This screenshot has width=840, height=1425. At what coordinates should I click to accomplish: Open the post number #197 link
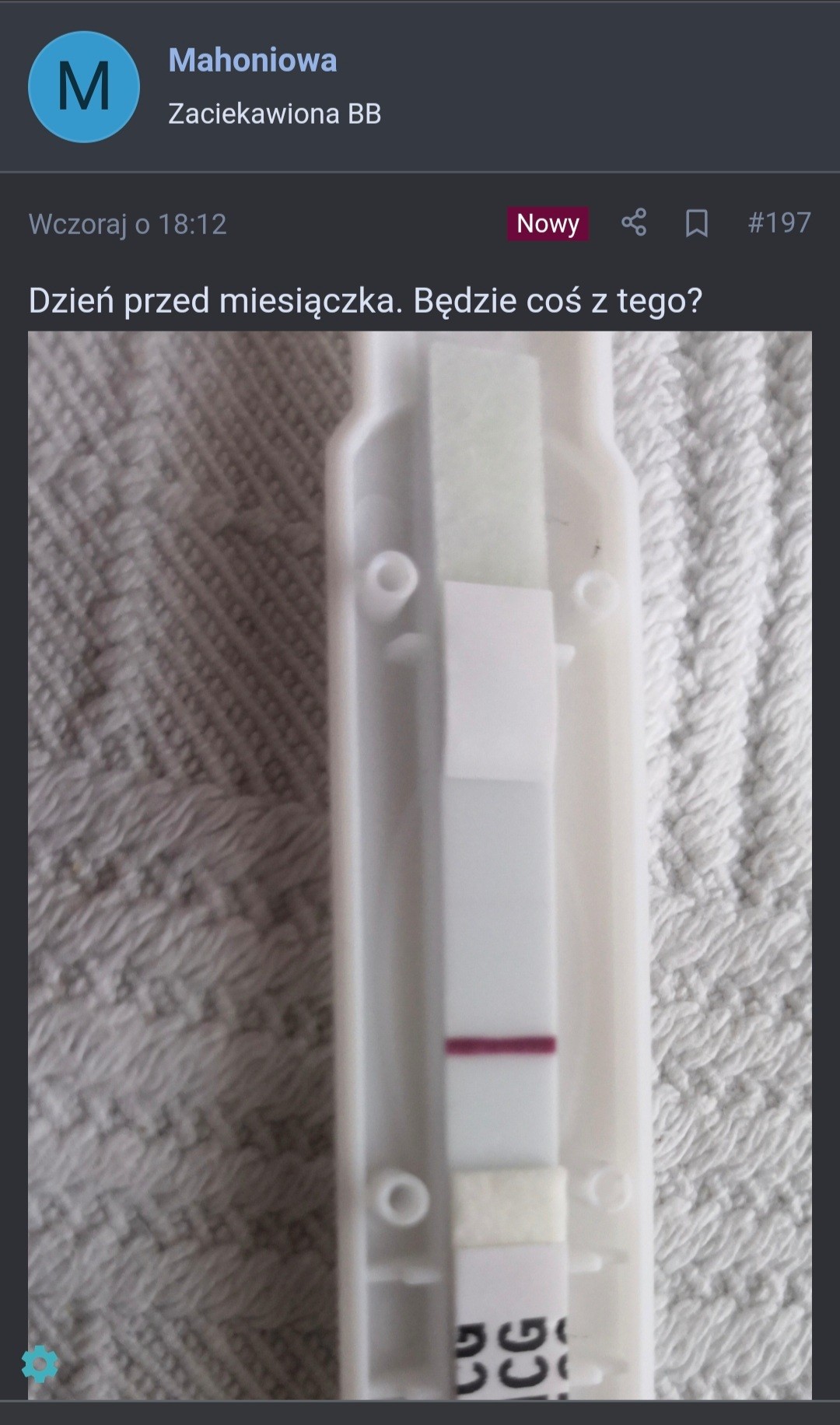click(x=779, y=223)
